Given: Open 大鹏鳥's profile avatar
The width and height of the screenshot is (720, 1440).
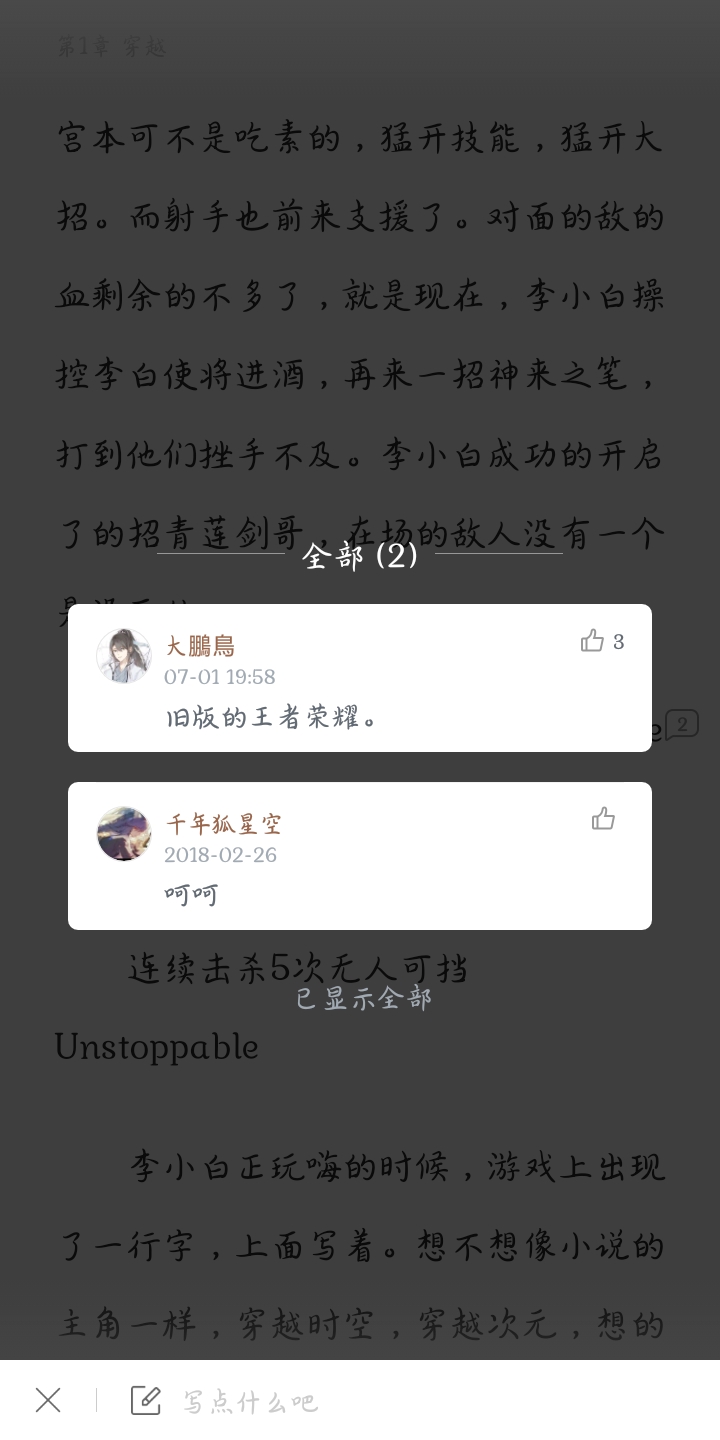Looking at the screenshot, I should tap(124, 656).
